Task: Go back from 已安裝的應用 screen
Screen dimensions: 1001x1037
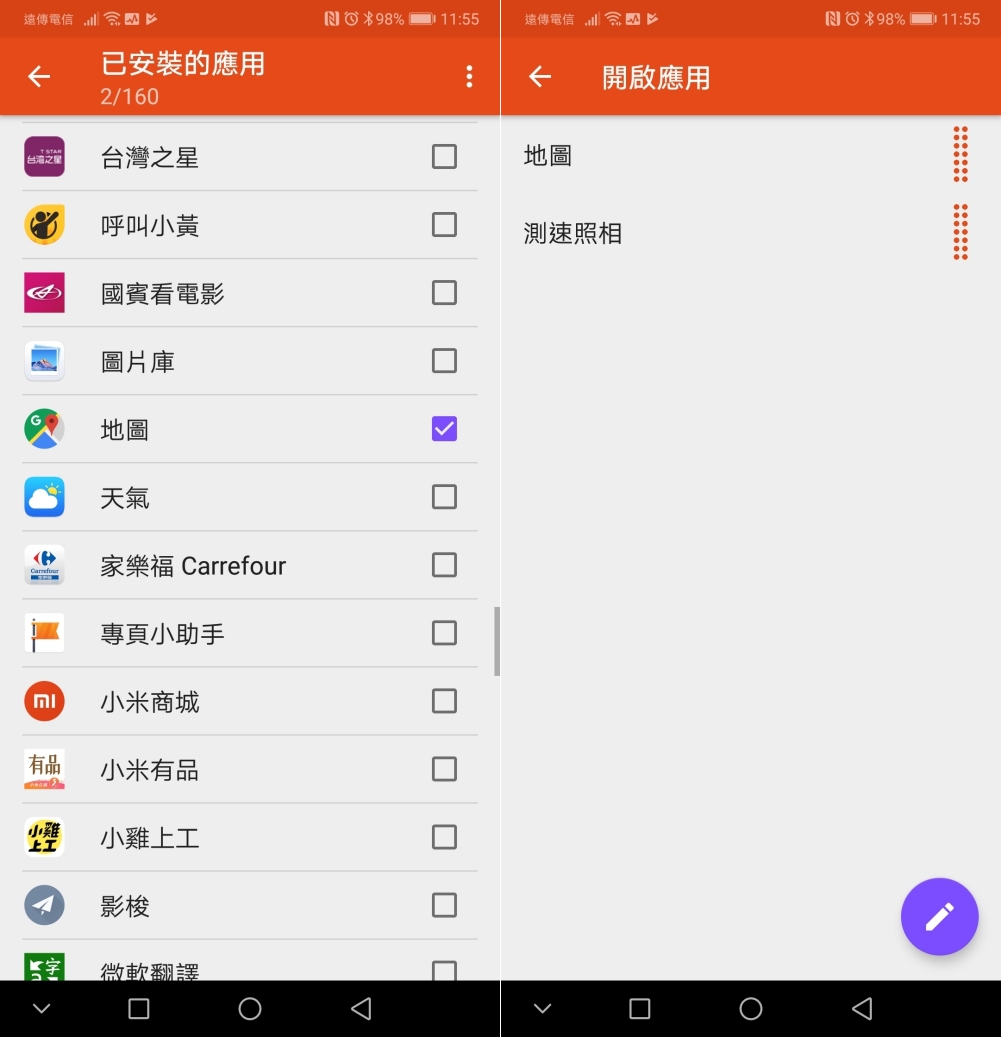Action: click(39, 77)
